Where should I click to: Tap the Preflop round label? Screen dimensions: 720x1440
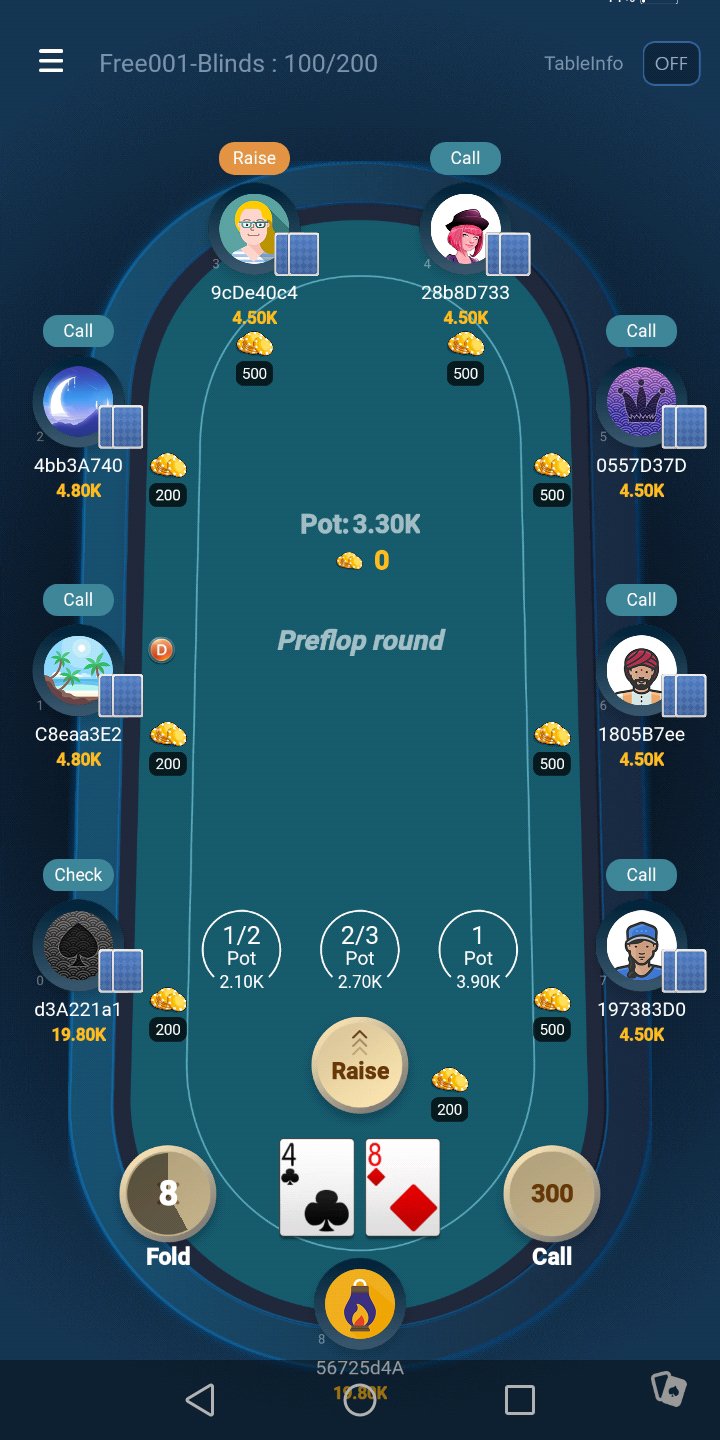(360, 640)
